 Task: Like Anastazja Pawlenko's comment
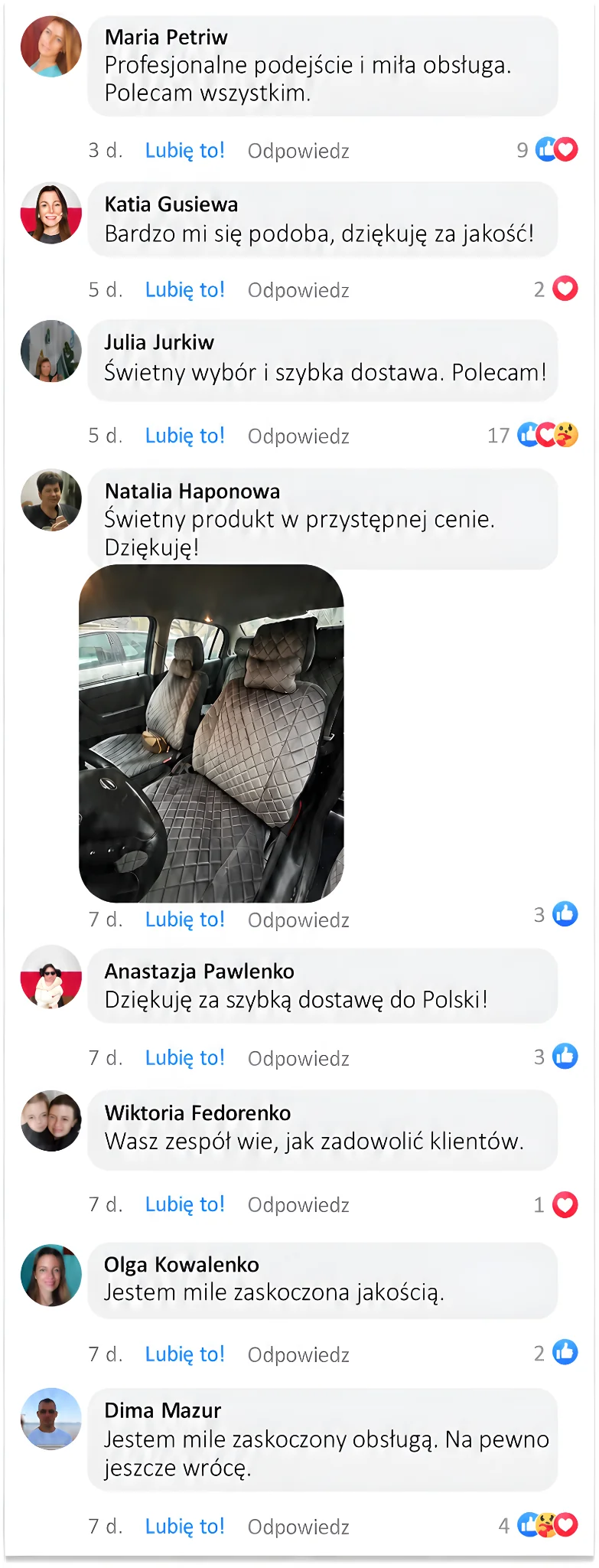tap(185, 1058)
